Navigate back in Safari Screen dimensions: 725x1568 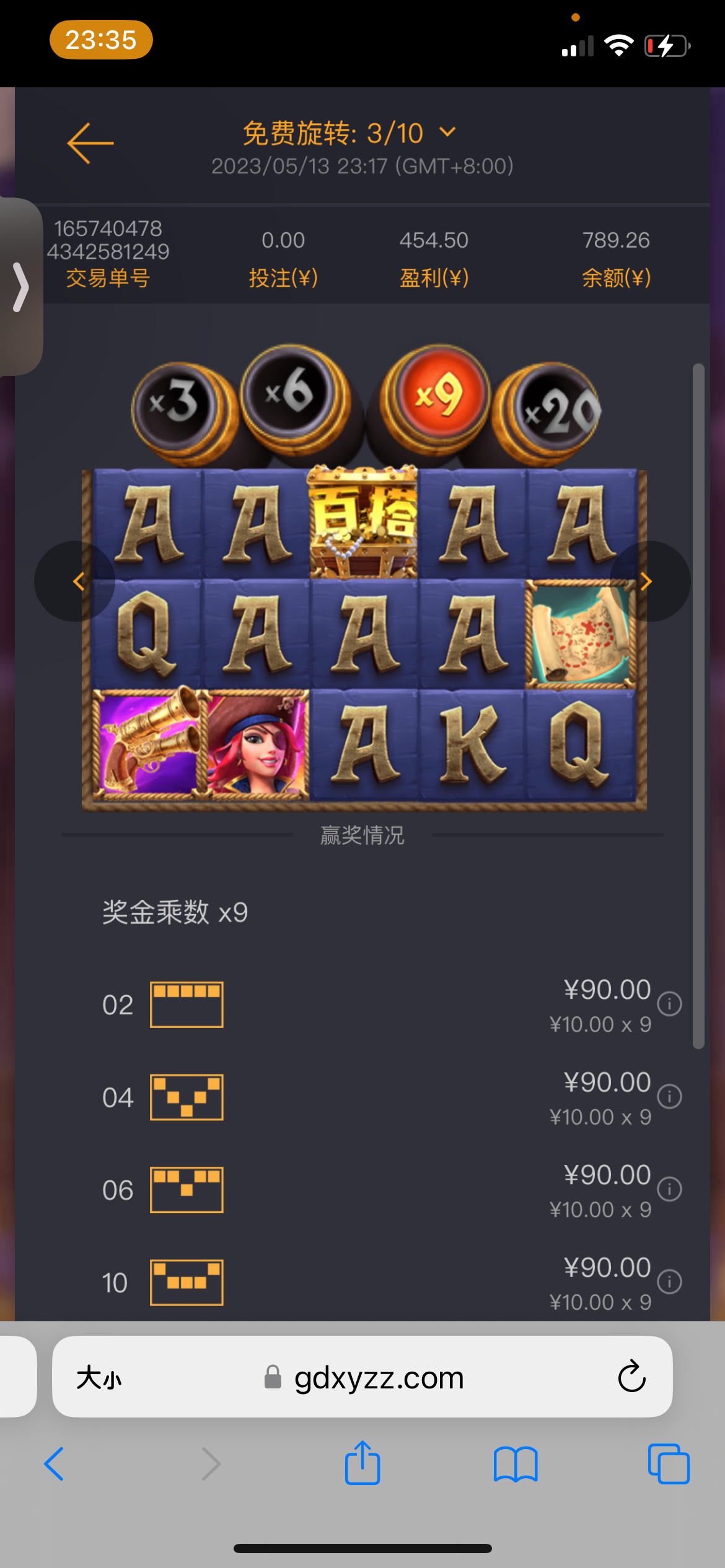(x=55, y=1464)
